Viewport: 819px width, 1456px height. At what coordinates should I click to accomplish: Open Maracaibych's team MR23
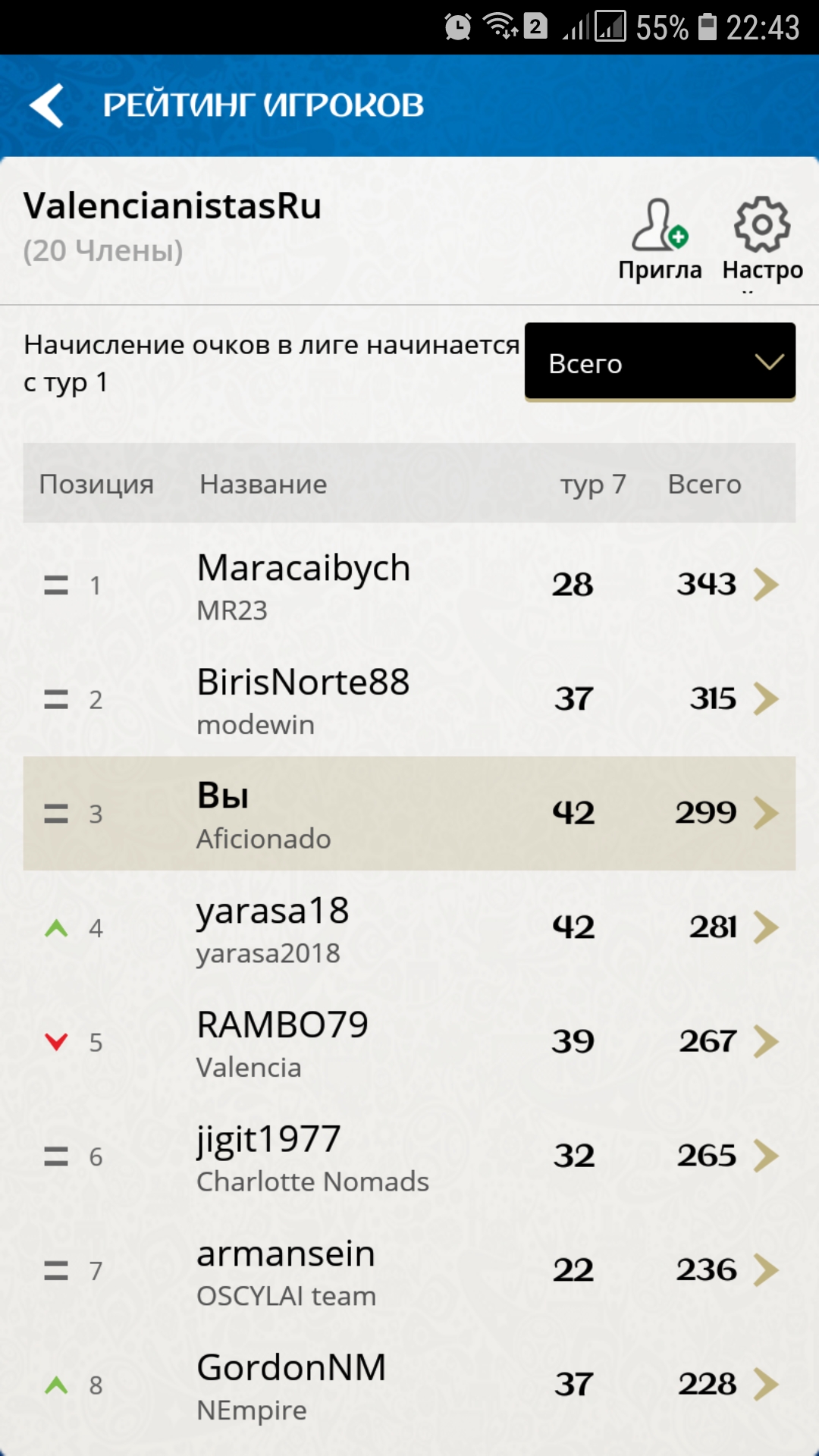[x=409, y=585]
